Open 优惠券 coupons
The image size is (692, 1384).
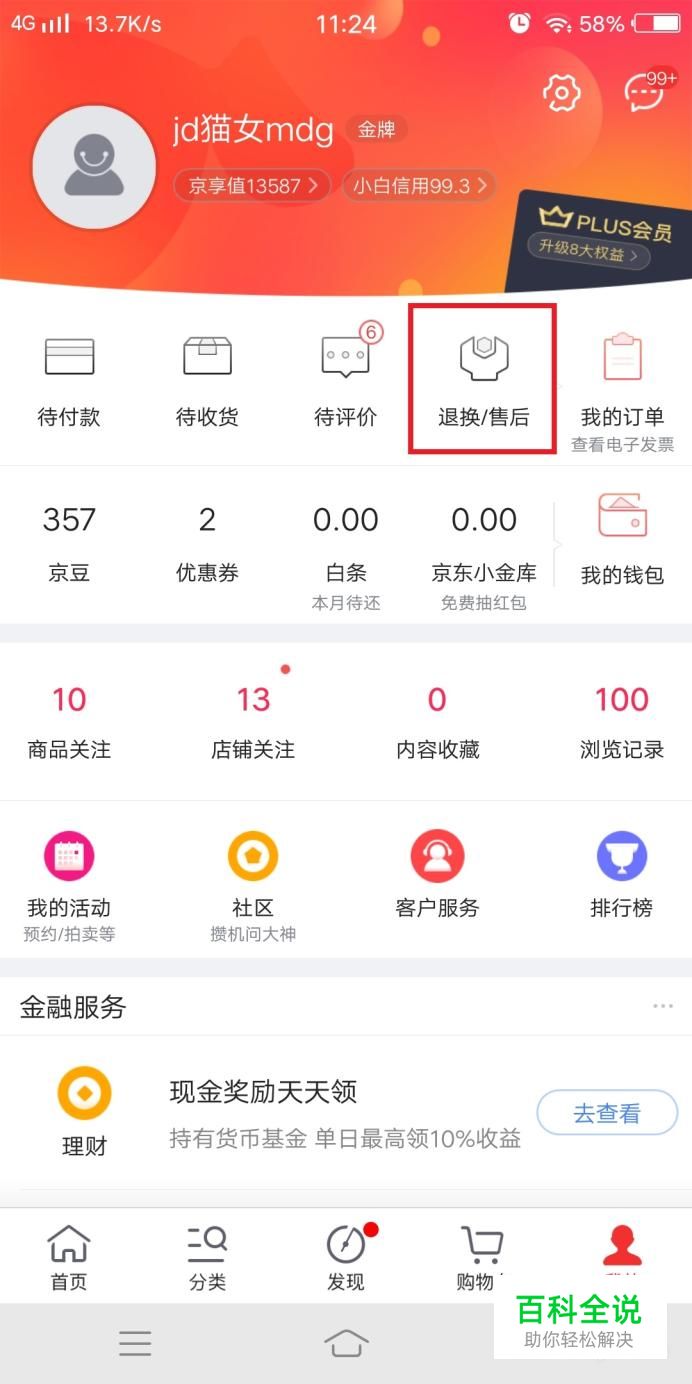(207, 545)
